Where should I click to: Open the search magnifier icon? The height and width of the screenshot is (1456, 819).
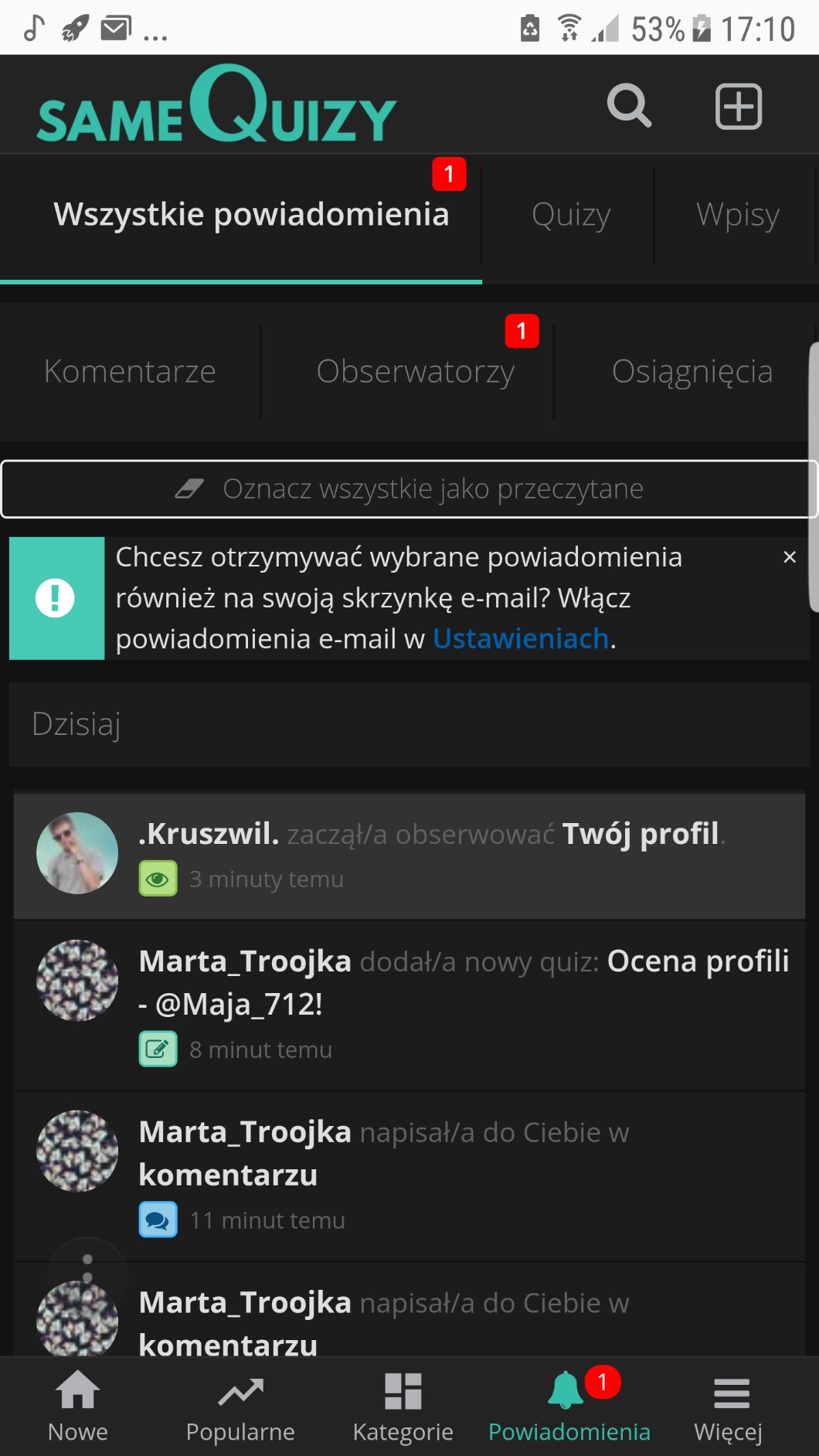coord(629,106)
